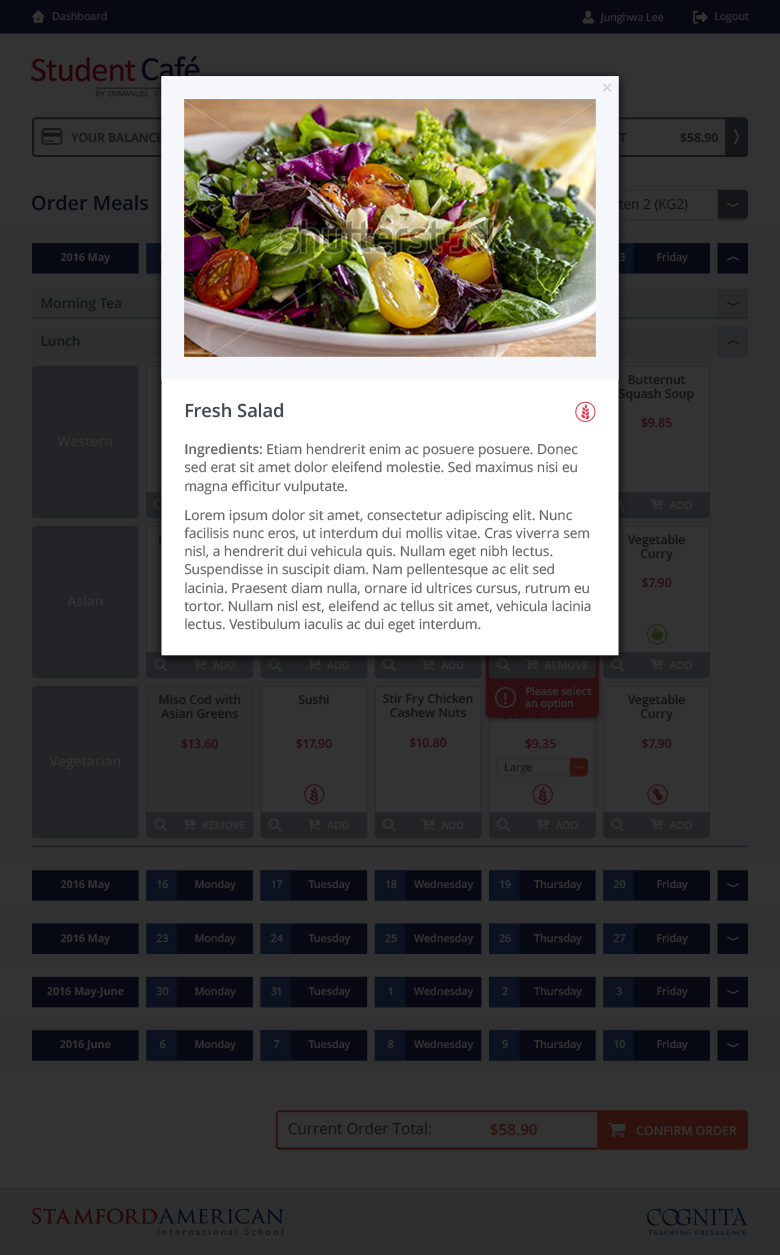Open the student class dropdown

click(732, 204)
